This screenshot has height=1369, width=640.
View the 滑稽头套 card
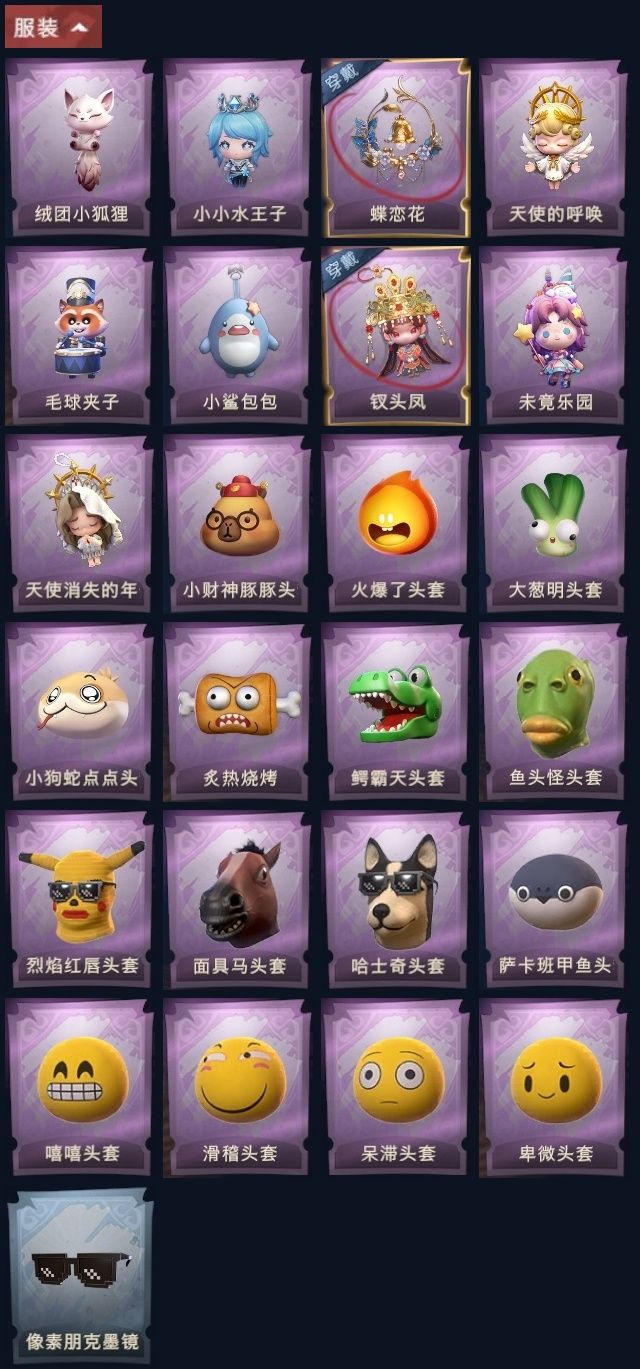coord(238,1086)
